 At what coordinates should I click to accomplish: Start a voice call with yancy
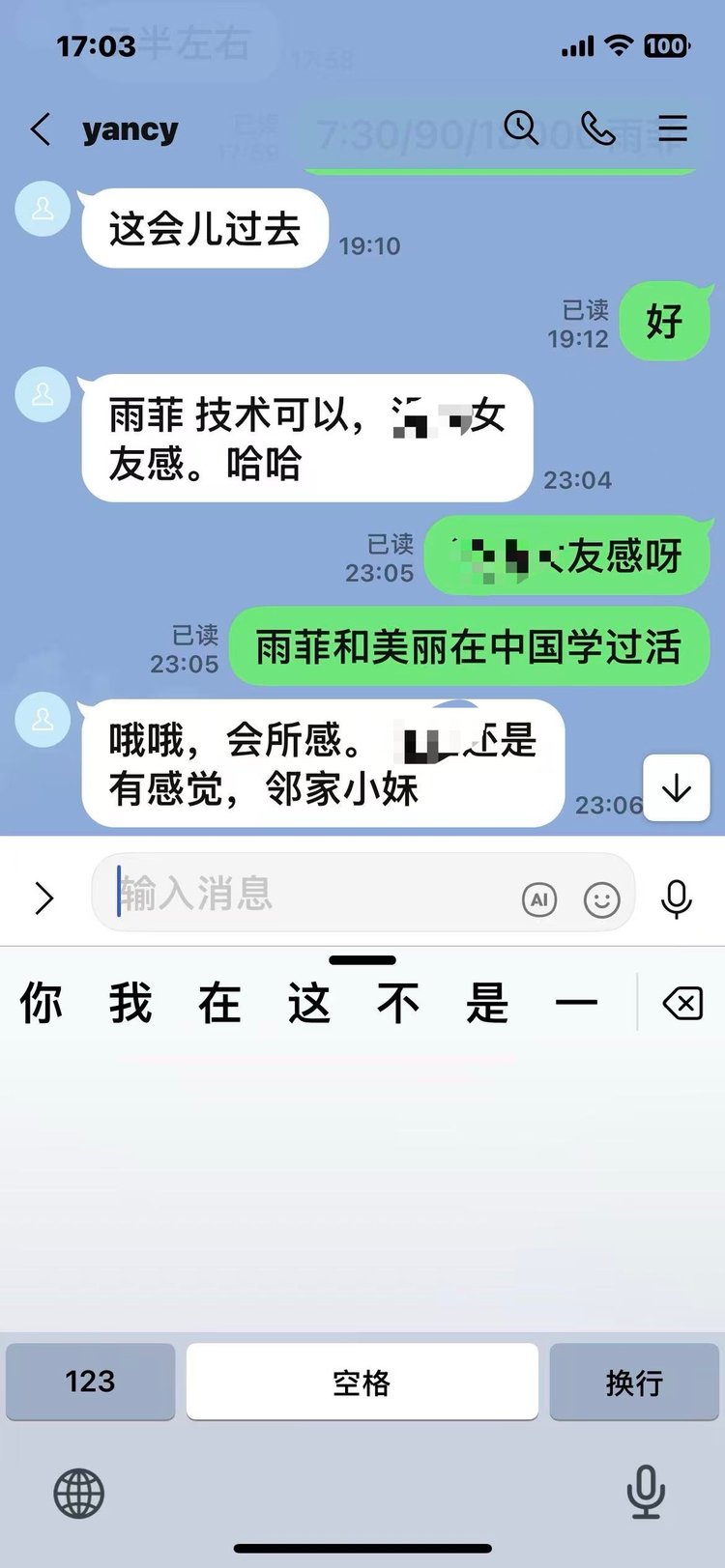pyautogui.click(x=597, y=128)
